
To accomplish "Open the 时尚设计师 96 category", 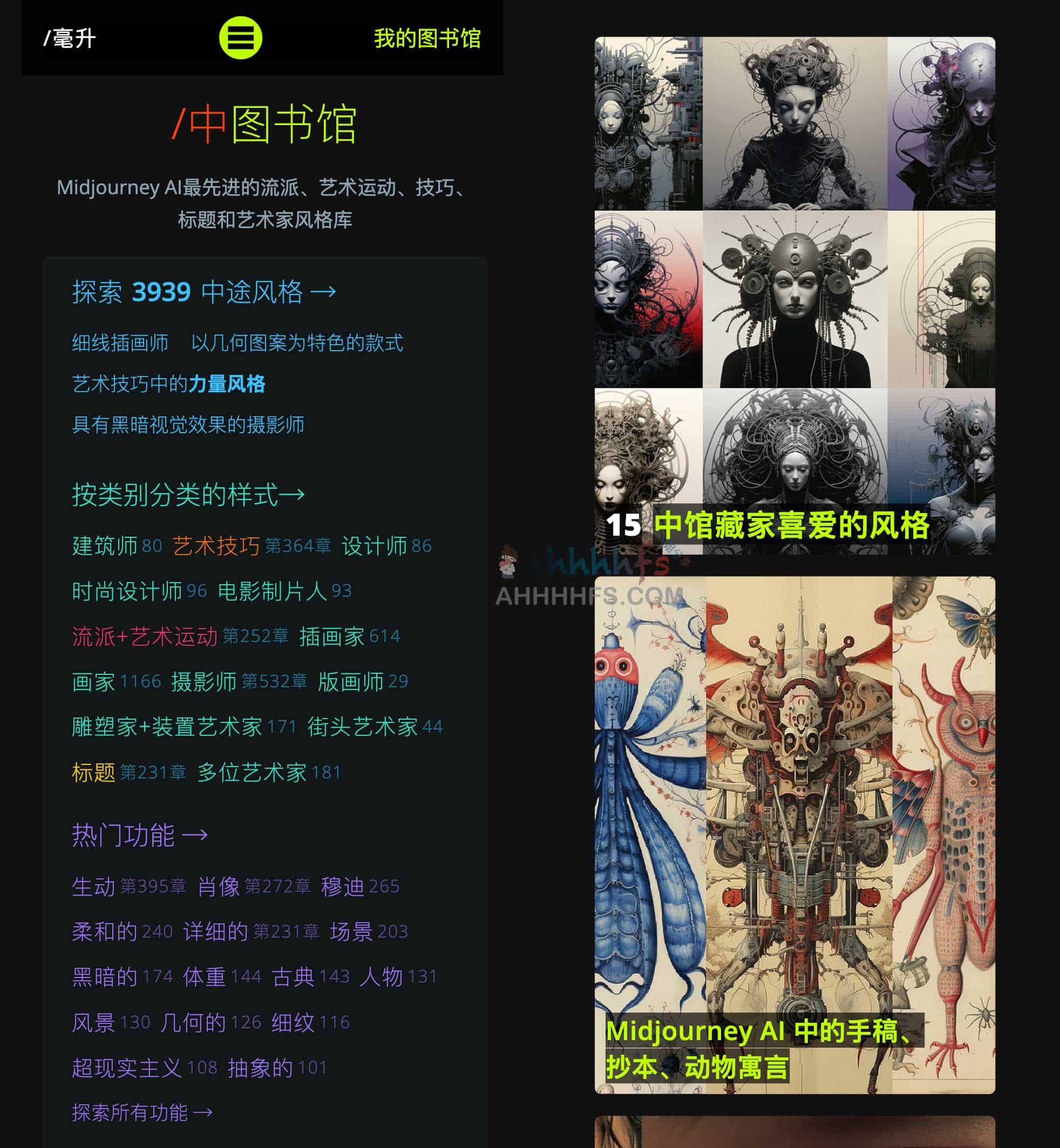I will pyautogui.click(x=139, y=591).
